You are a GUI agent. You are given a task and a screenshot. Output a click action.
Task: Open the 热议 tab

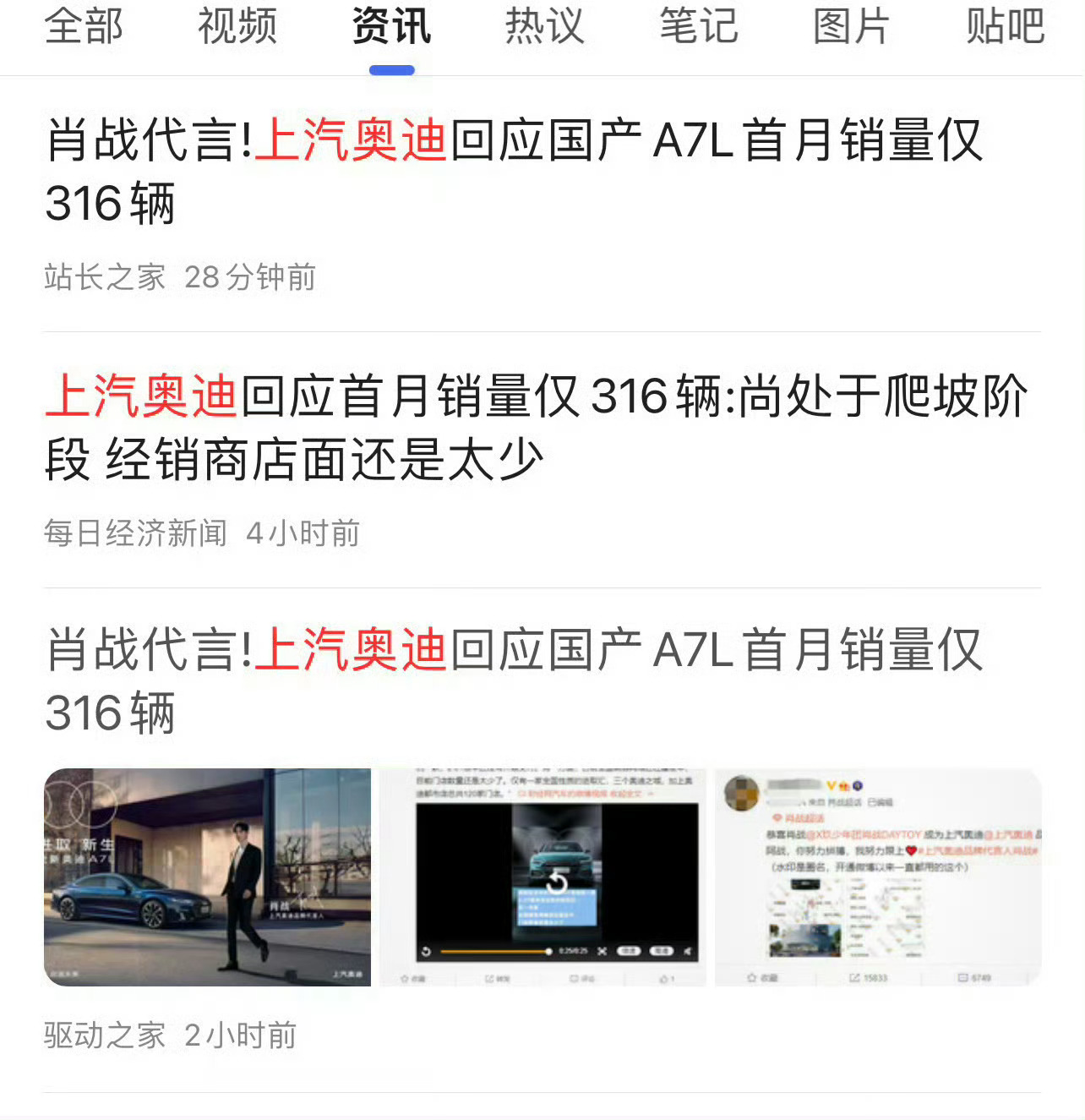(545, 26)
